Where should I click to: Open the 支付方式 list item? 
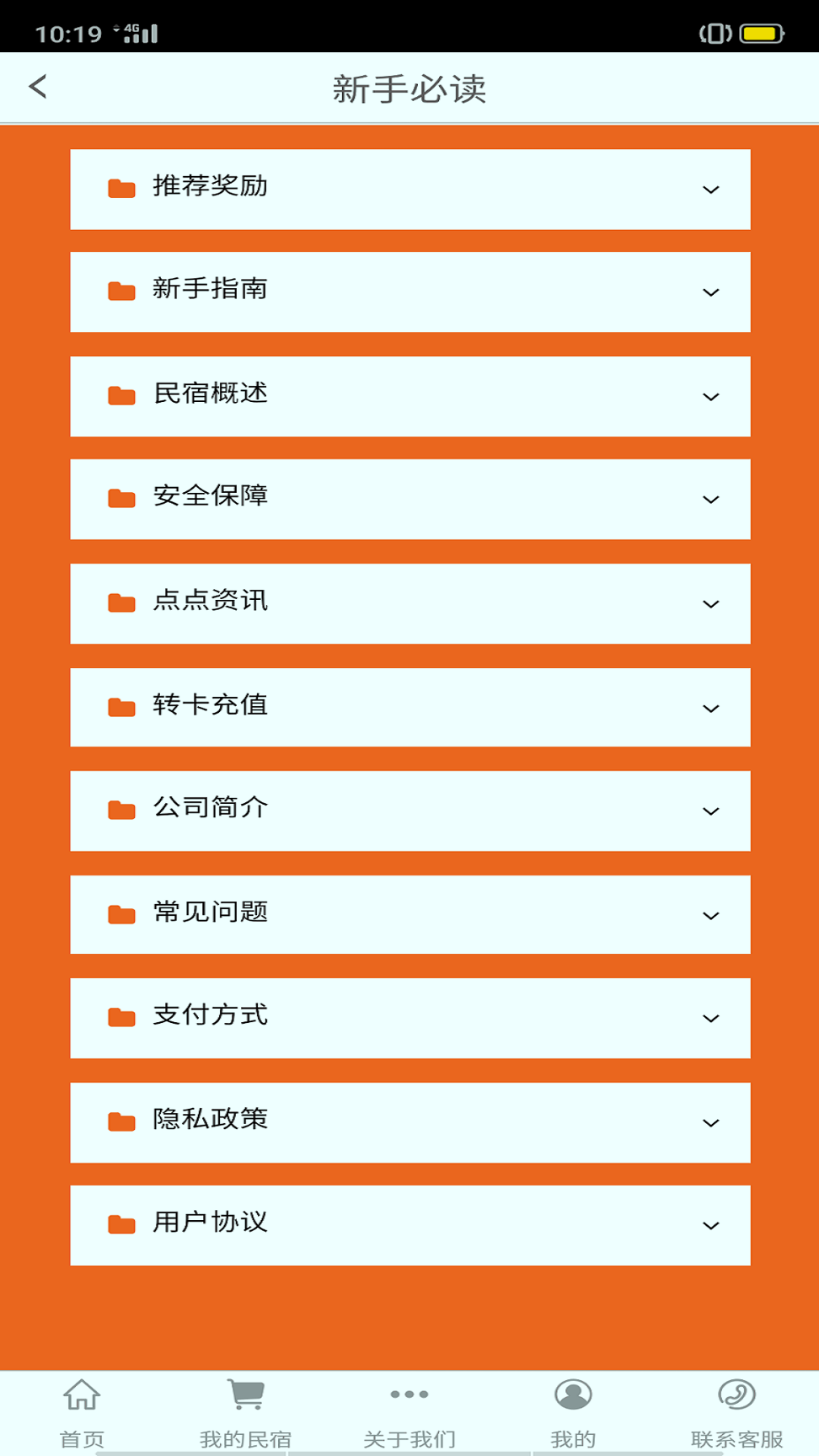point(409,1018)
